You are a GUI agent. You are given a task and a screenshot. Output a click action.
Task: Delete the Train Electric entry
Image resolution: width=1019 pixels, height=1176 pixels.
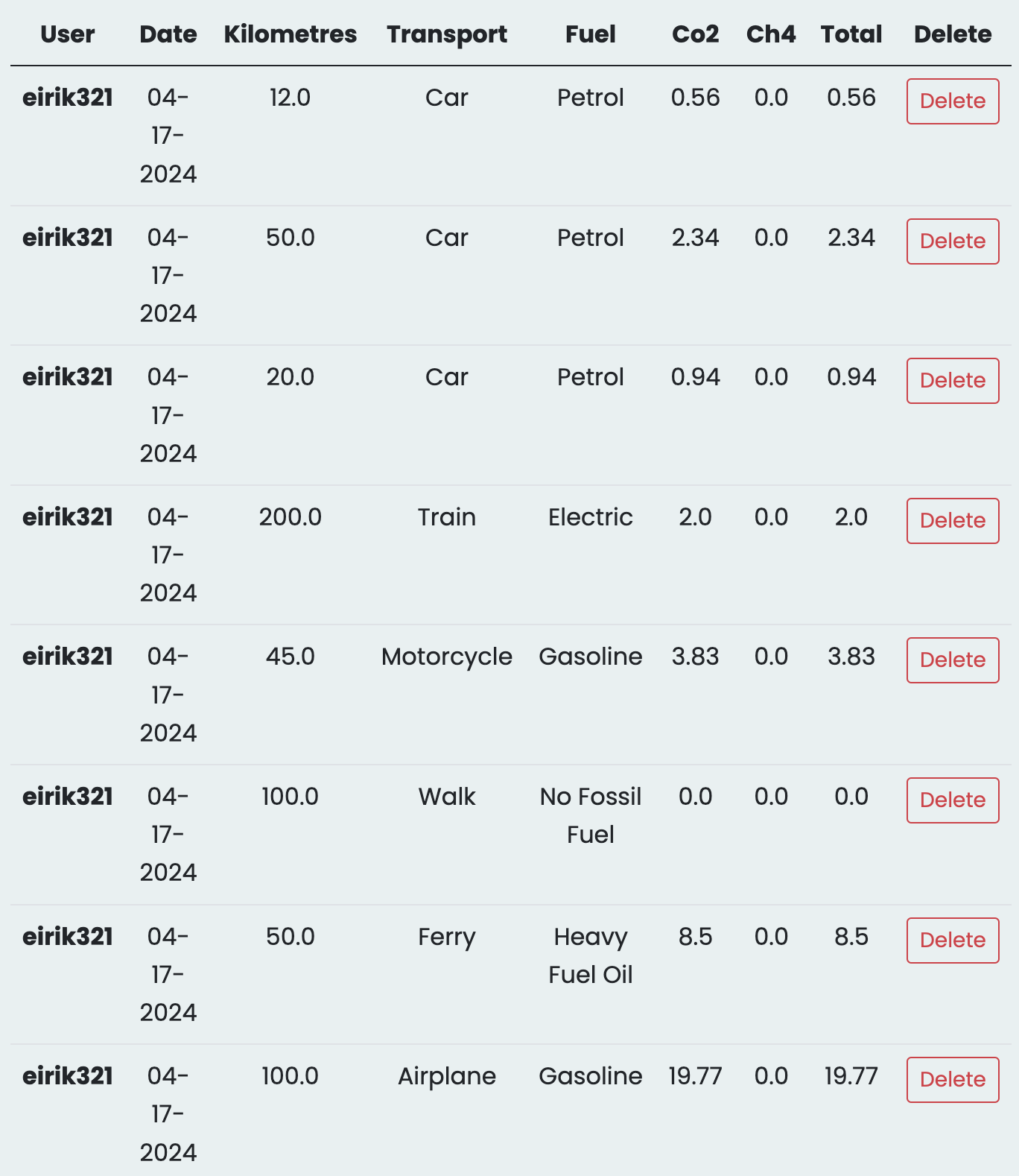pyautogui.click(x=952, y=521)
